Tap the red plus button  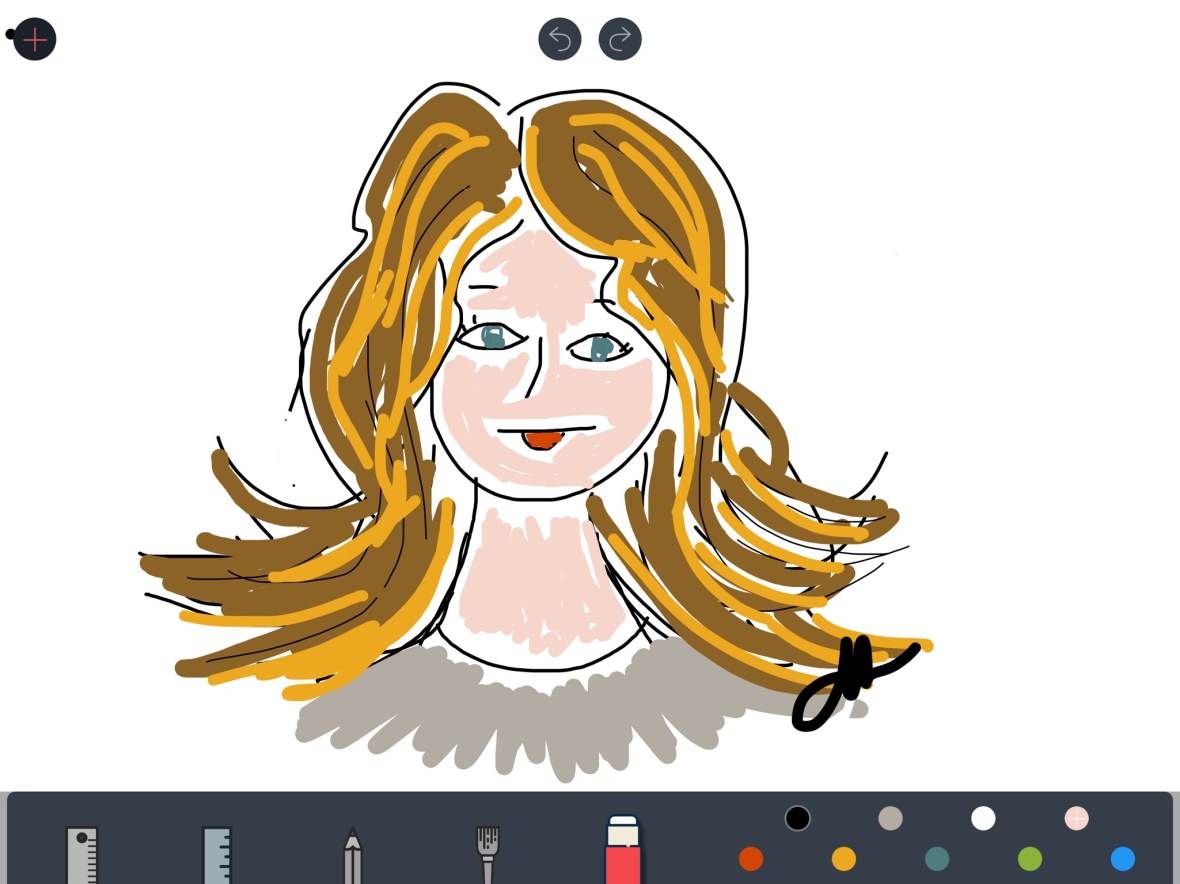35,40
